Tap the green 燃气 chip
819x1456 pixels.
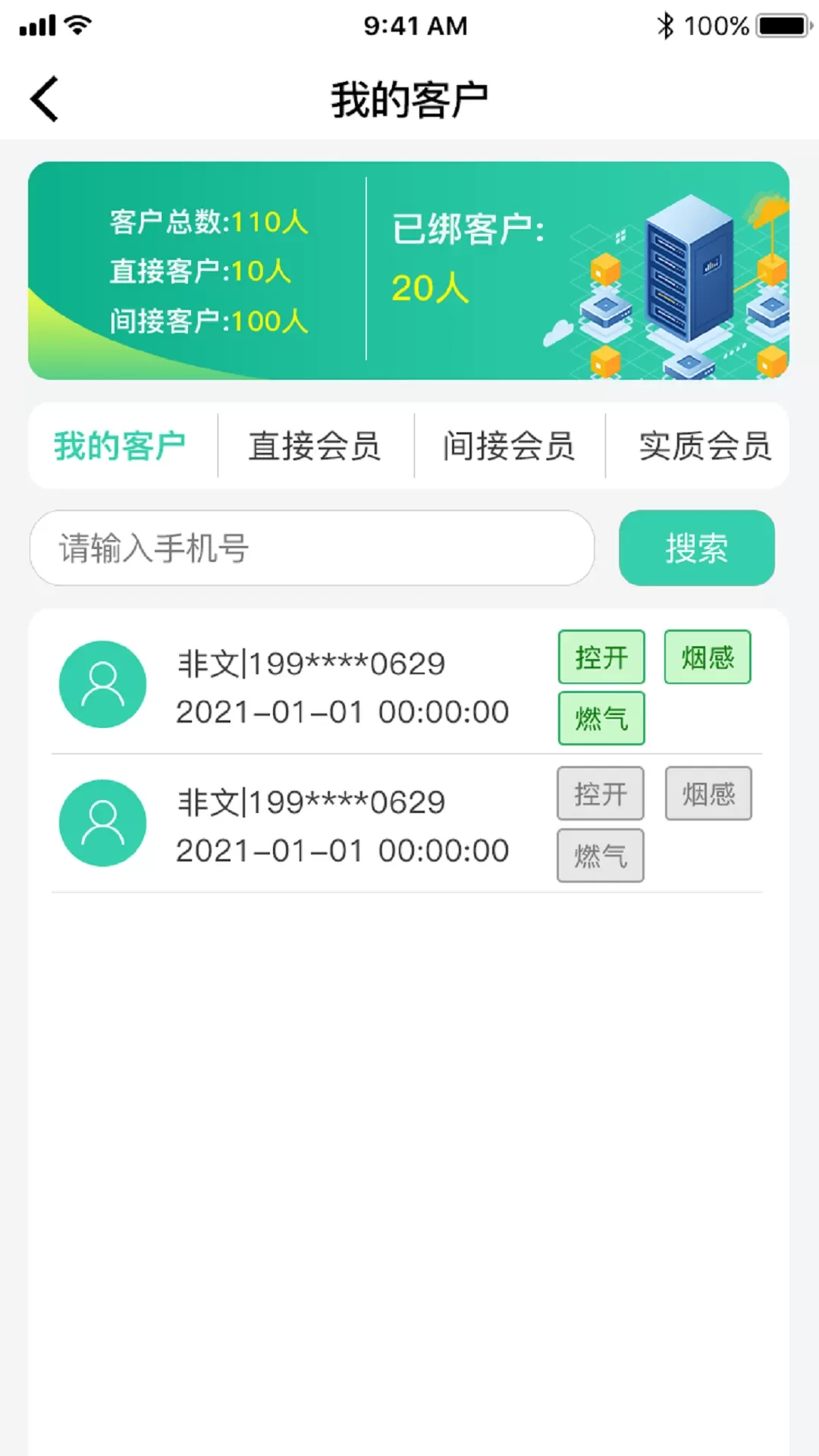[x=601, y=718]
